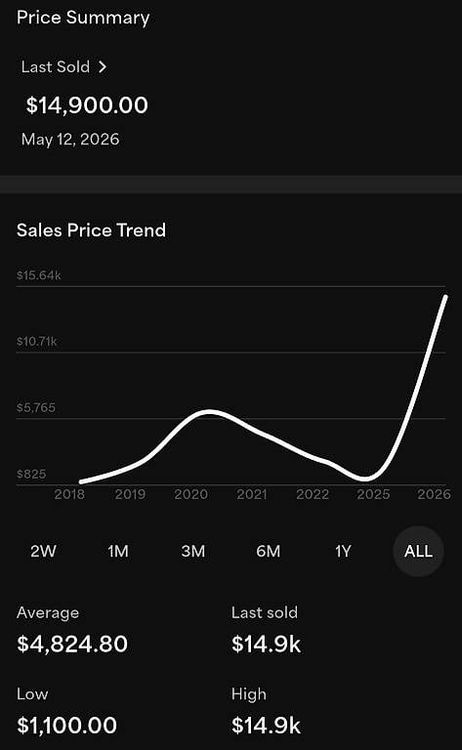The width and height of the screenshot is (462, 750).
Task: Select the 2W time range
Action: tap(43, 551)
